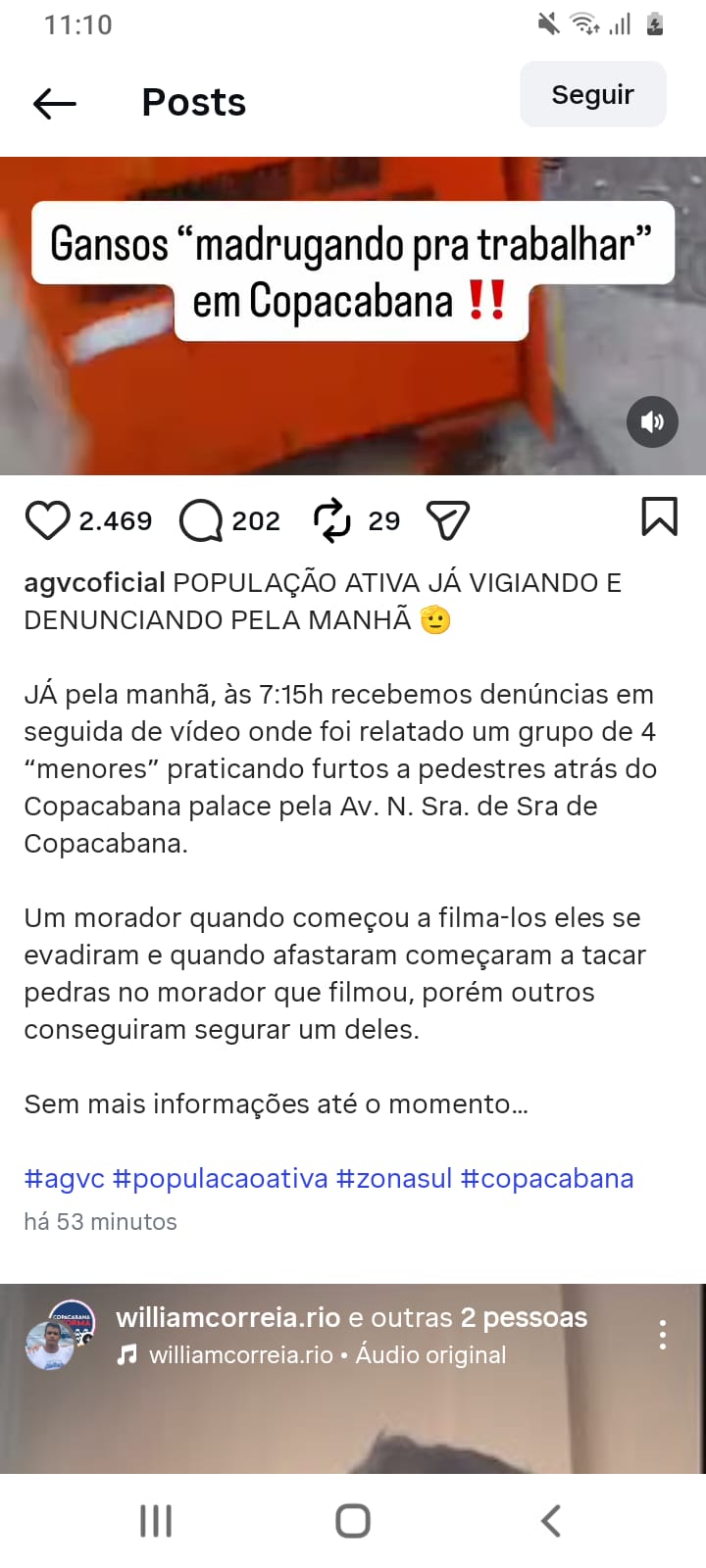
Task: Open the #copacabana hashtag
Action: (547, 1178)
